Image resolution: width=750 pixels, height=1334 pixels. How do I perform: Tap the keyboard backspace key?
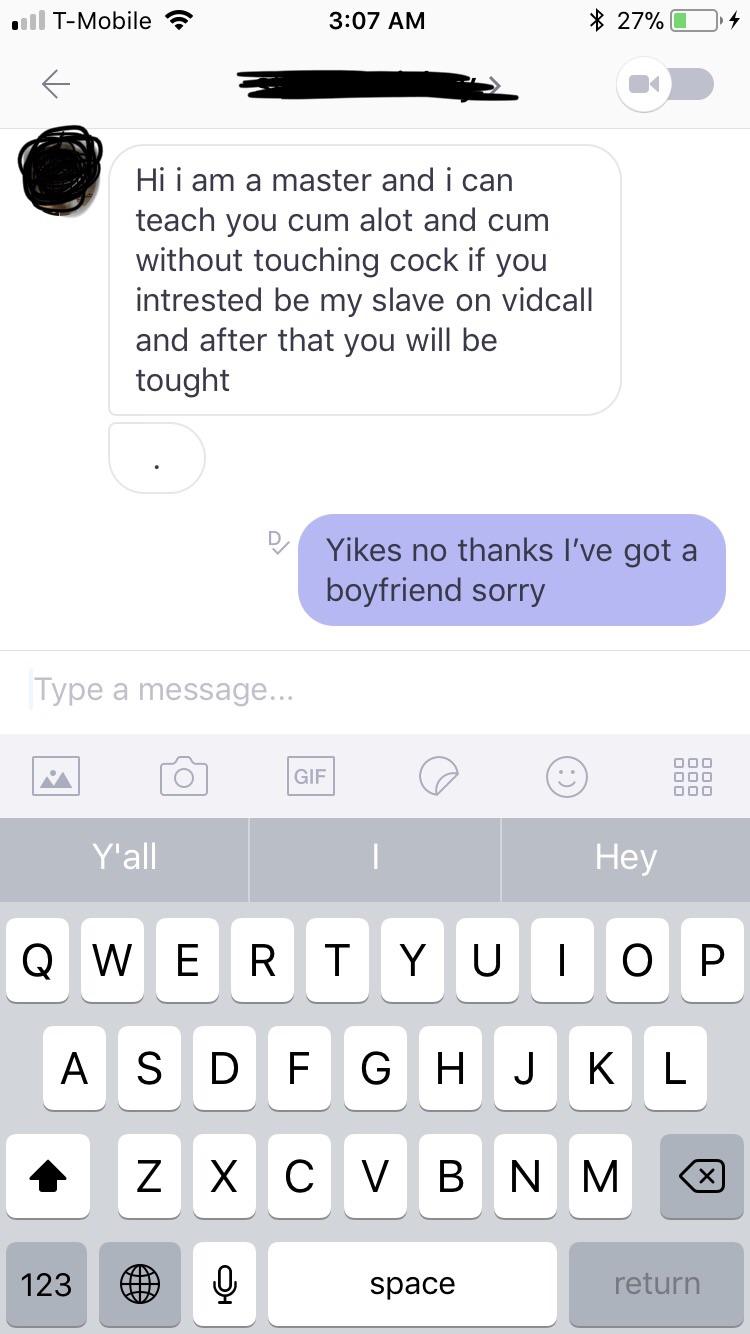click(x=701, y=1177)
